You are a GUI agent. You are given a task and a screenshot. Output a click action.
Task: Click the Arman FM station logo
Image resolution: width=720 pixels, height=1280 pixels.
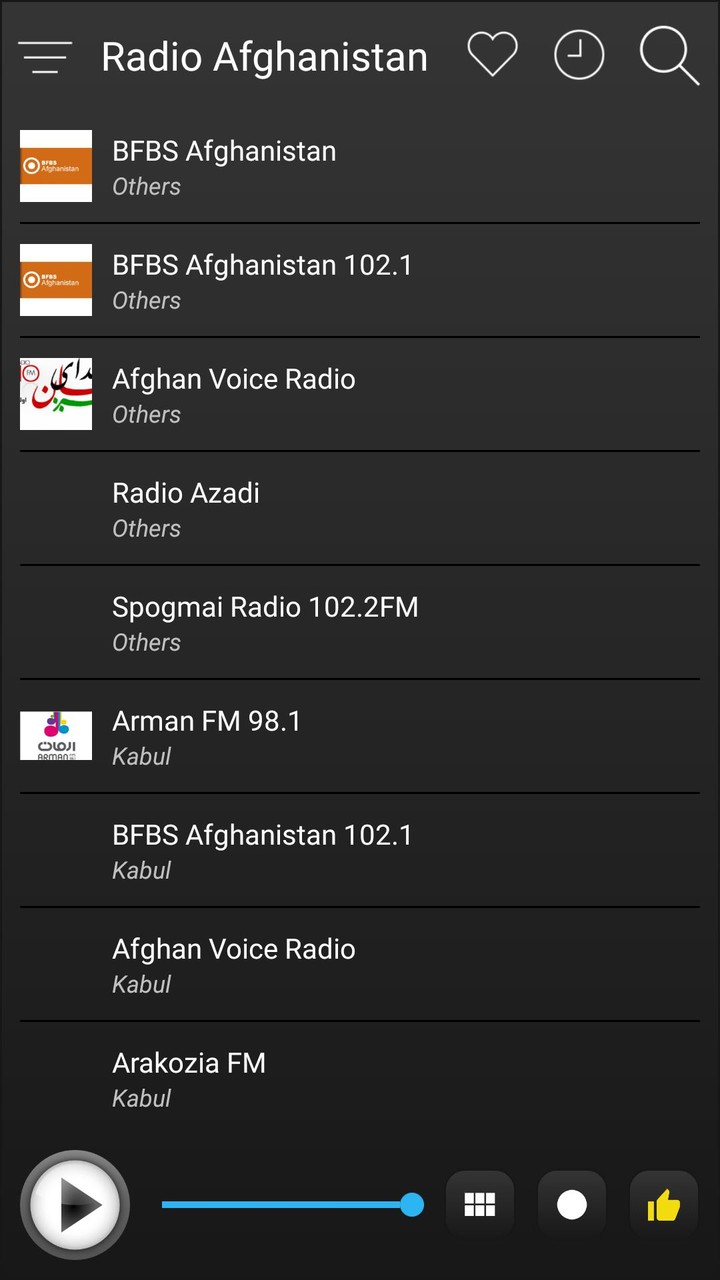click(55, 736)
